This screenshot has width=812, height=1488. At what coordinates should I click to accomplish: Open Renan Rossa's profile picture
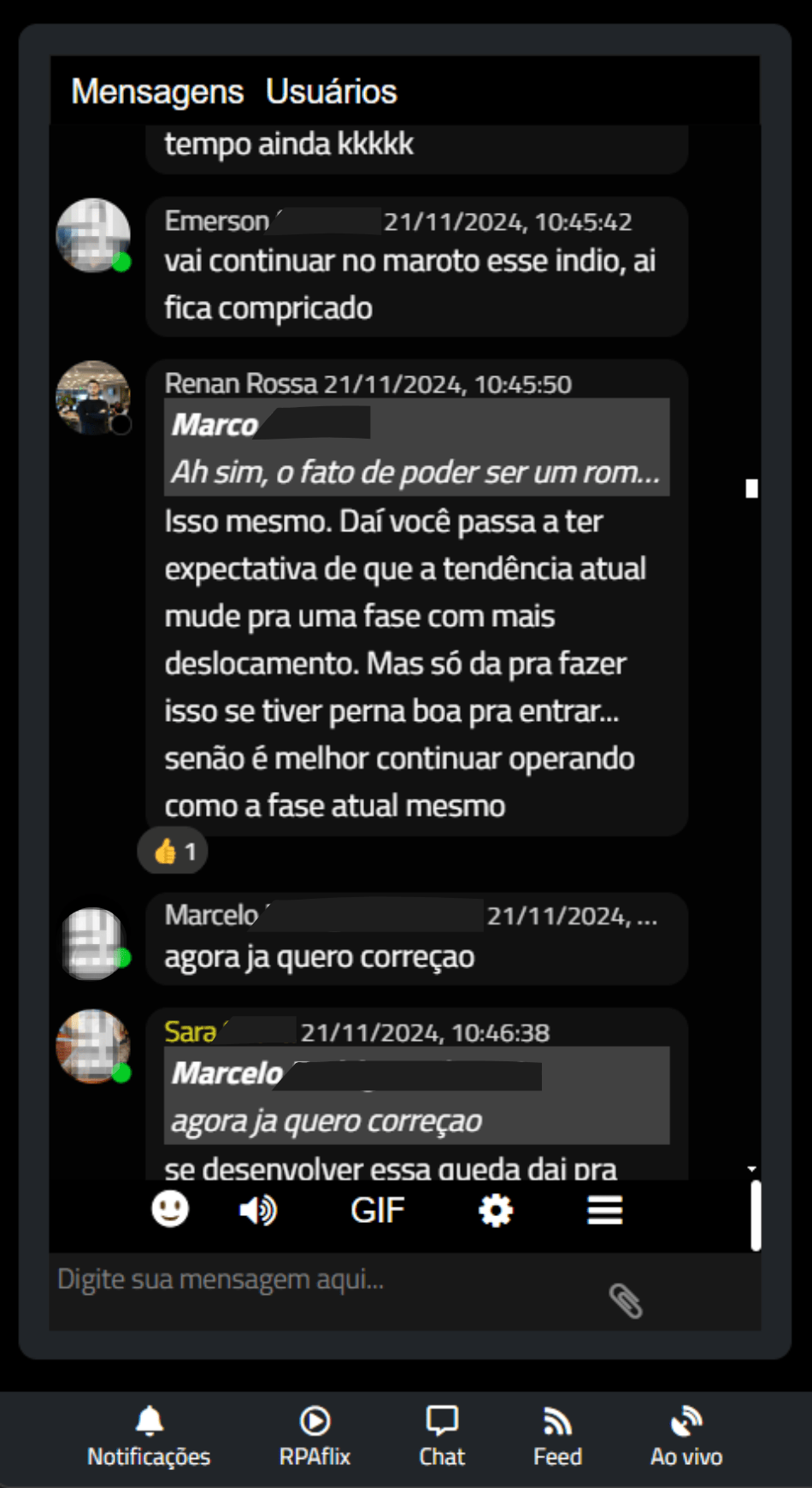coord(93,398)
